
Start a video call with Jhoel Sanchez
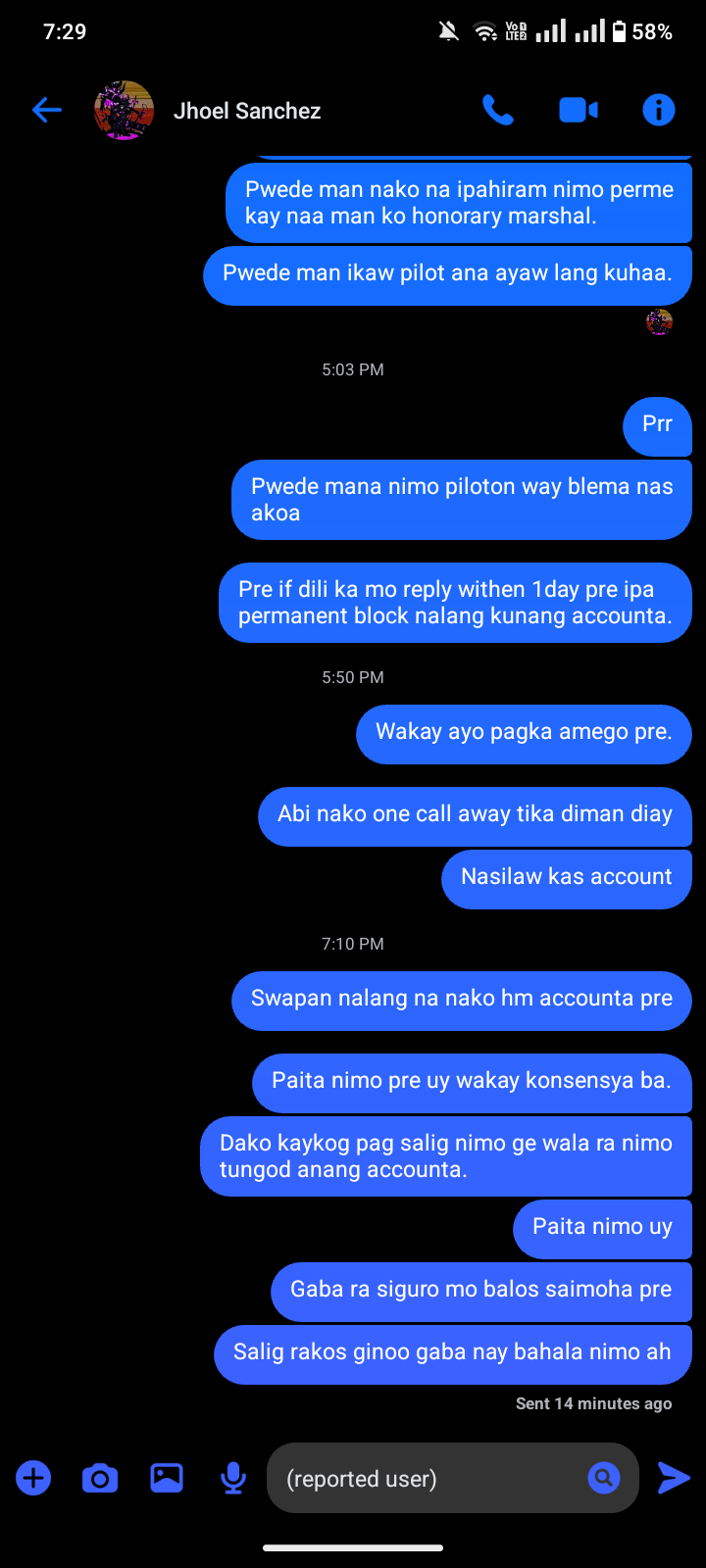tap(579, 111)
